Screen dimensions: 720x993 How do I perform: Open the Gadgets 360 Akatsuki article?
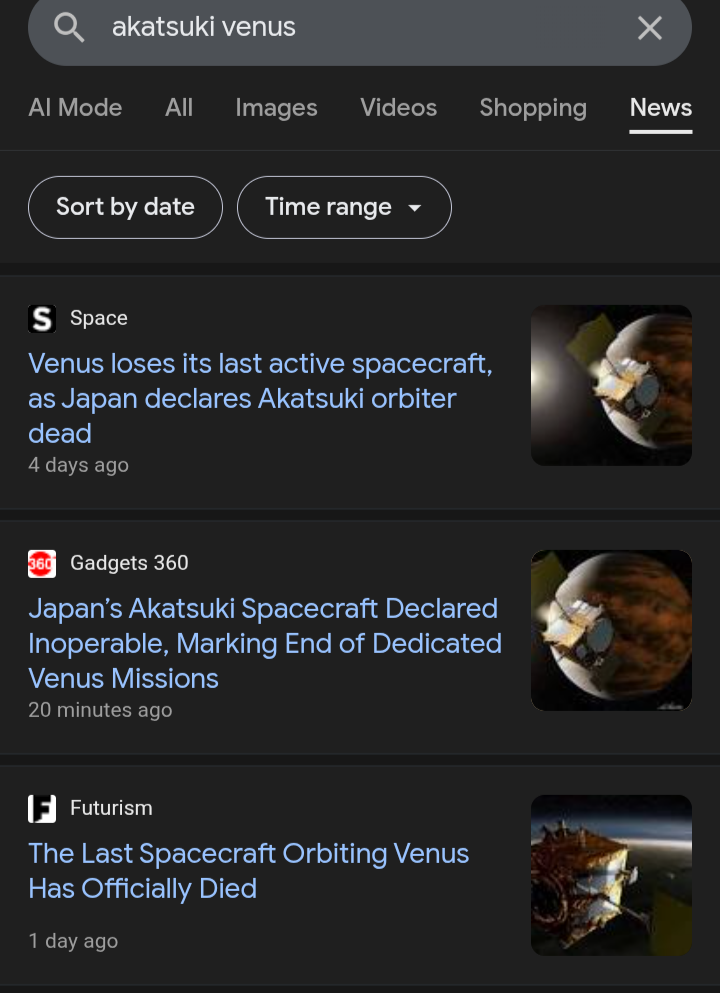pos(264,643)
